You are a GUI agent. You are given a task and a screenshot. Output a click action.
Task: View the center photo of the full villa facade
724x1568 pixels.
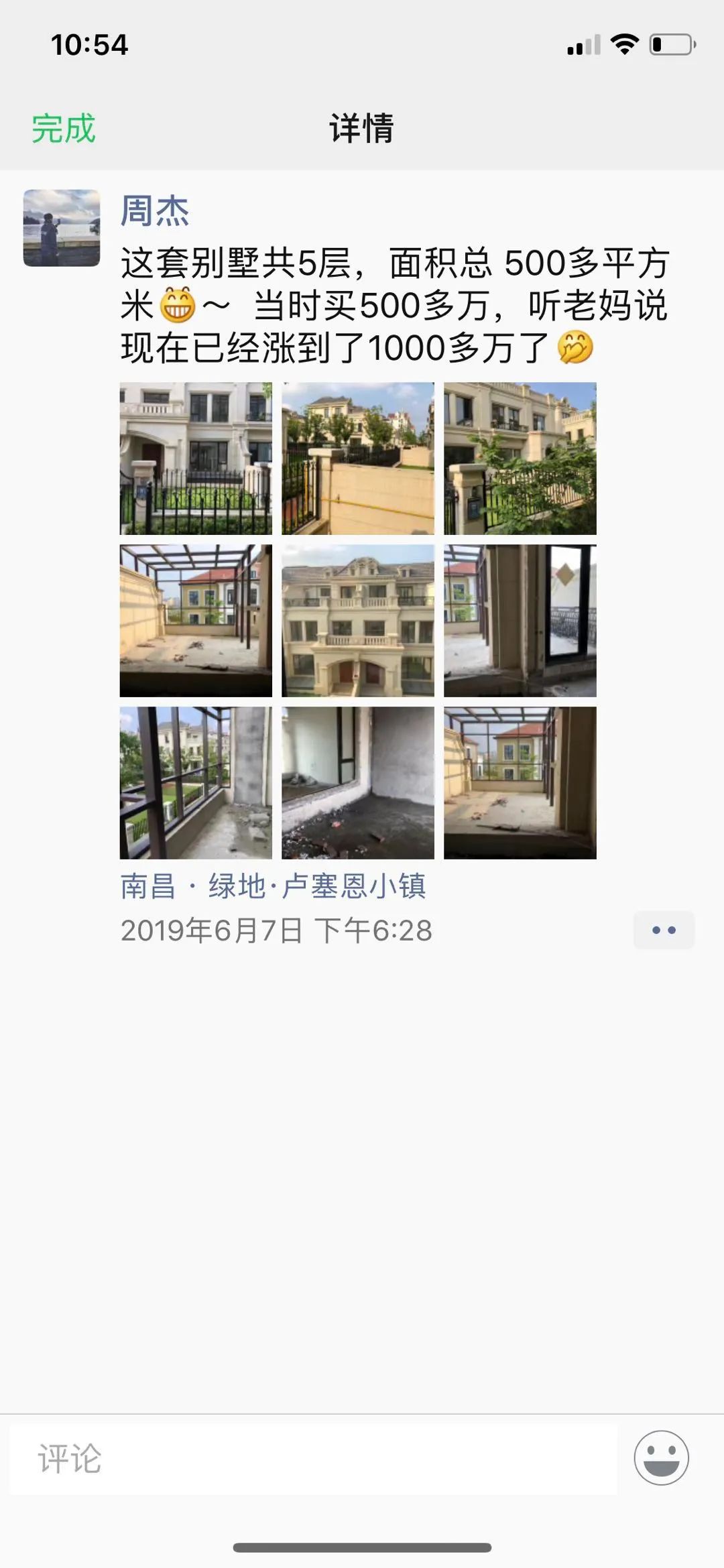point(358,621)
